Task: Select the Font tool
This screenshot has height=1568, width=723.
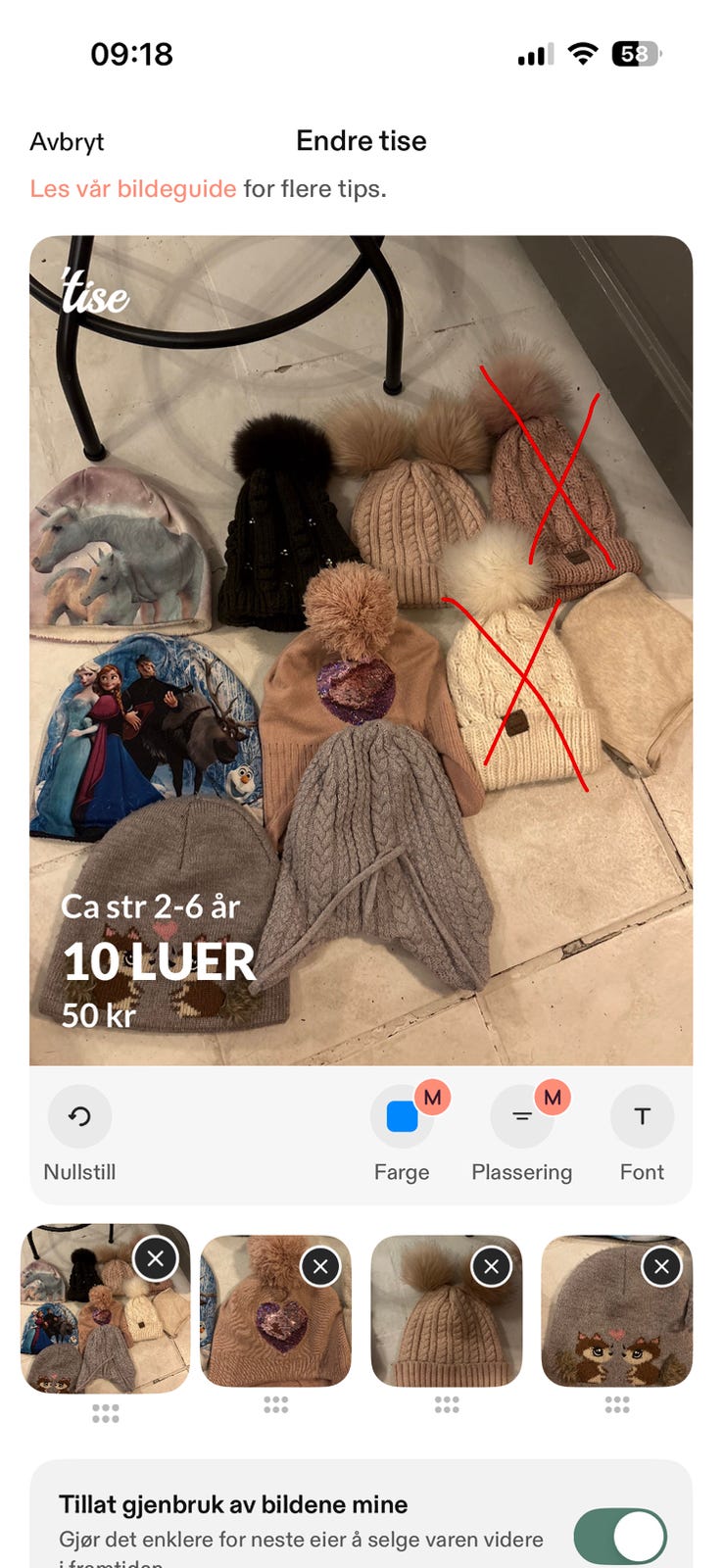Action: coord(642,1116)
